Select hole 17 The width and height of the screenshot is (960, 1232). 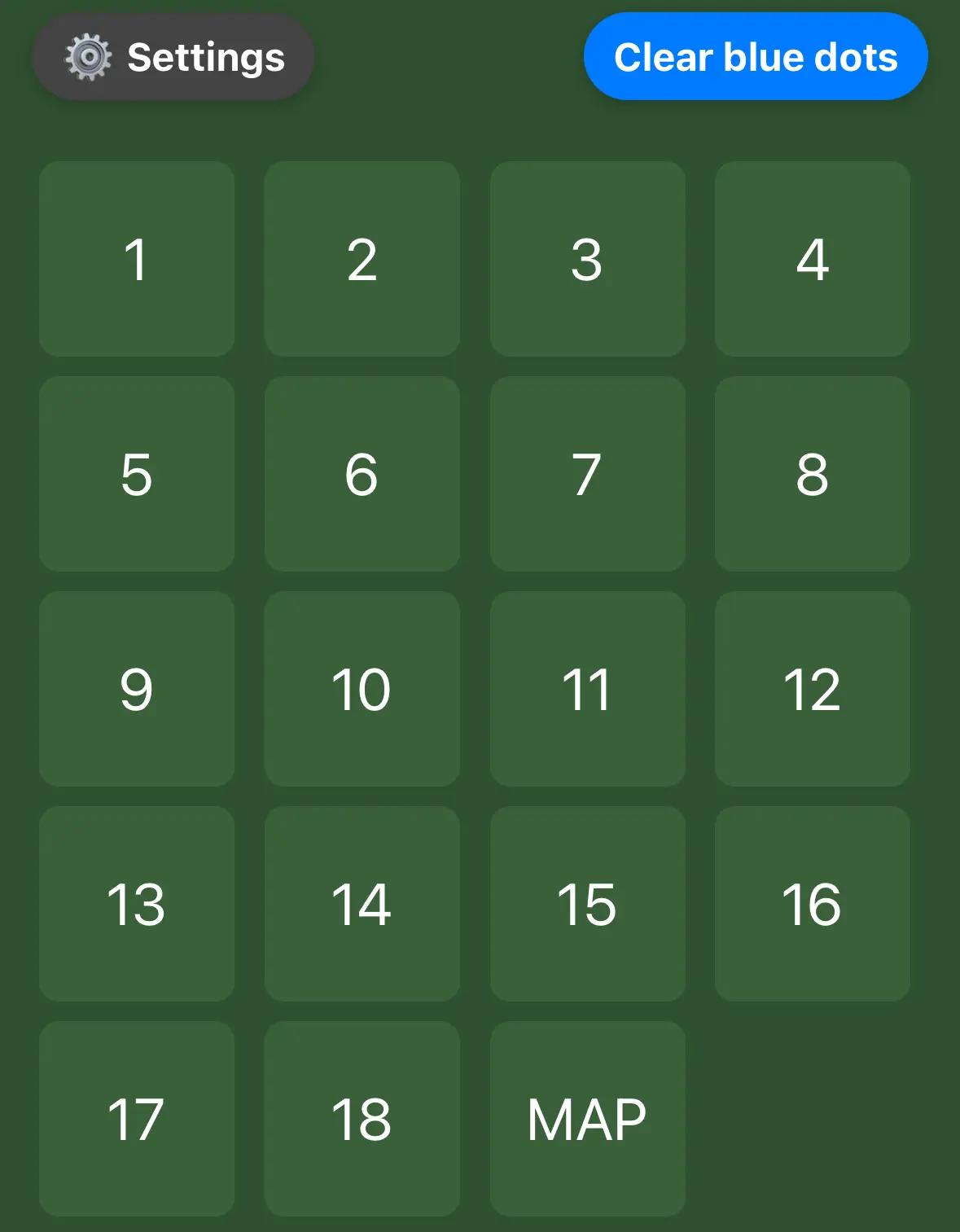[136, 1118]
